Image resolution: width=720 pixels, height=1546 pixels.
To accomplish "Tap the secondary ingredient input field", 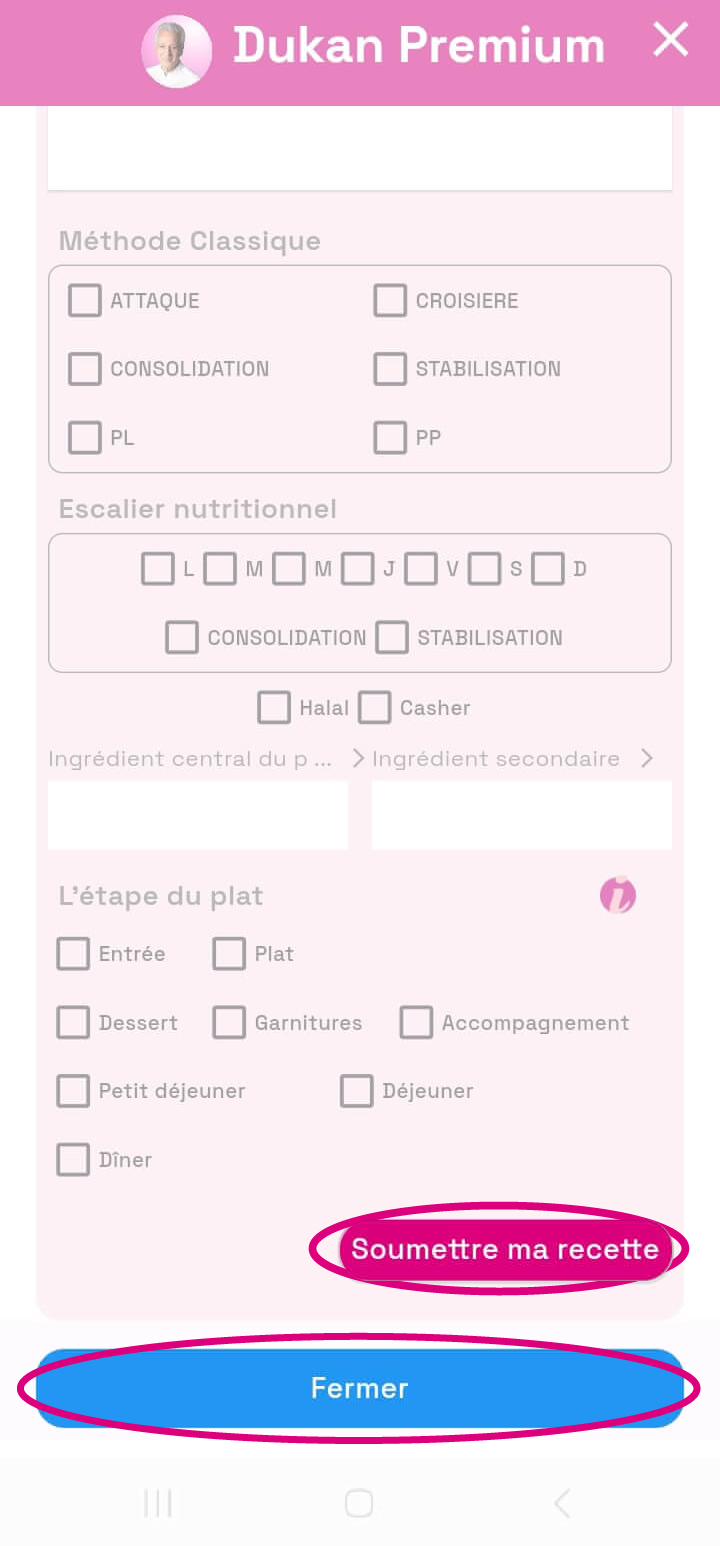I will 521,815.
